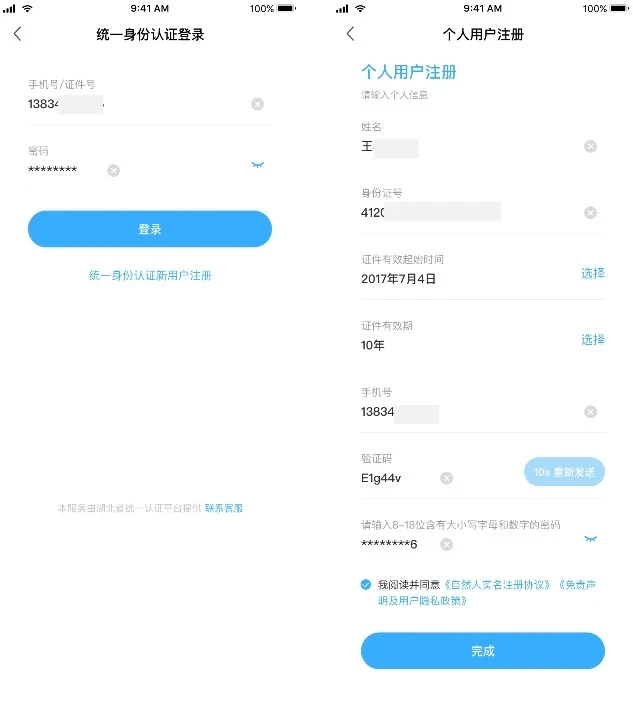Clear the 身份证号 field
Screen dimensions: 633x703
pos(591,212)
